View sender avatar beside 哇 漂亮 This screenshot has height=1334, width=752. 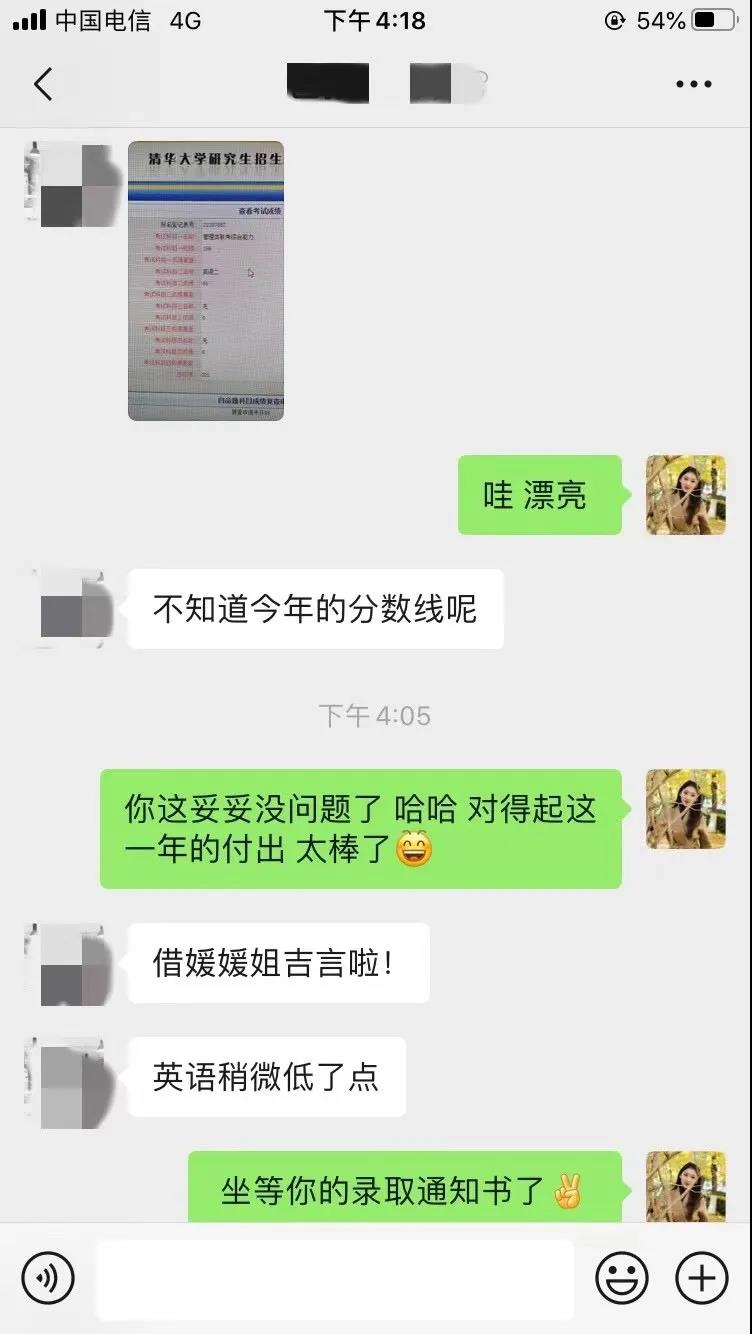tap(685, 495)
